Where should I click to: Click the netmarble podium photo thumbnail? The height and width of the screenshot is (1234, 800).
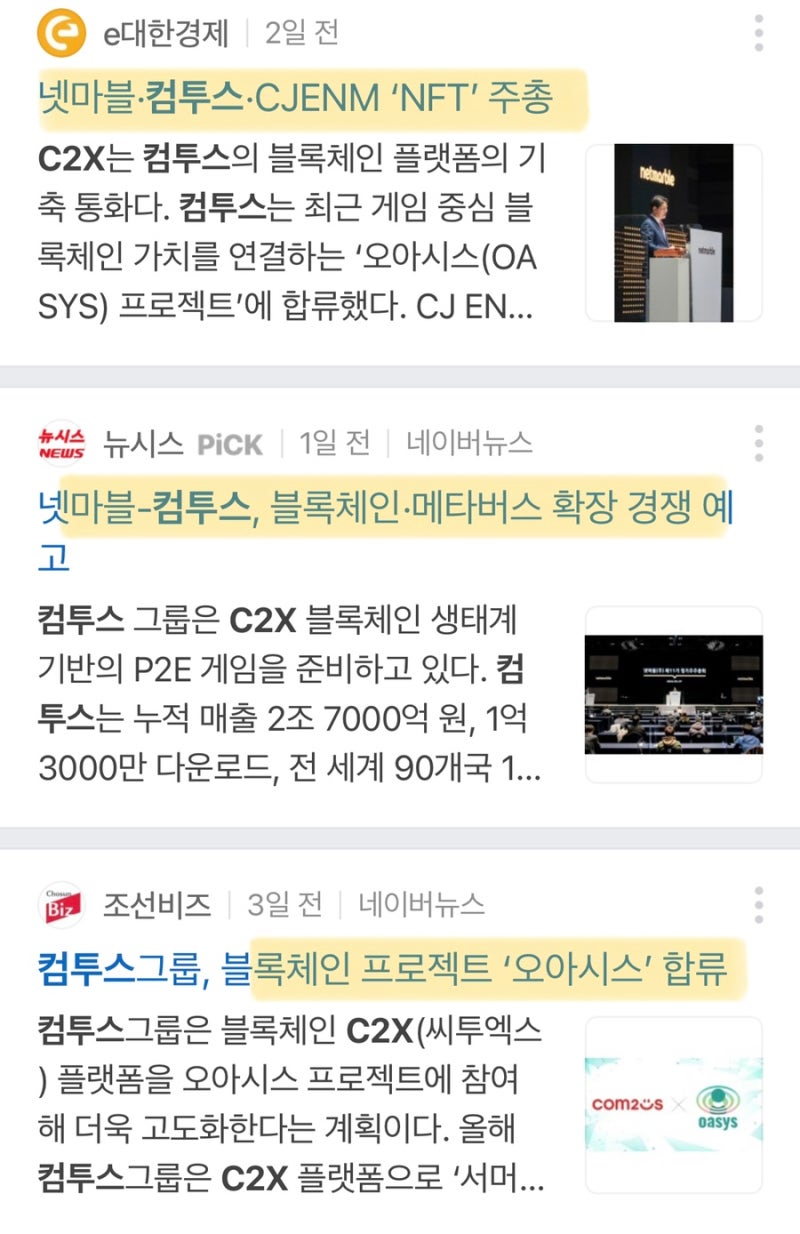coord(673,235)
